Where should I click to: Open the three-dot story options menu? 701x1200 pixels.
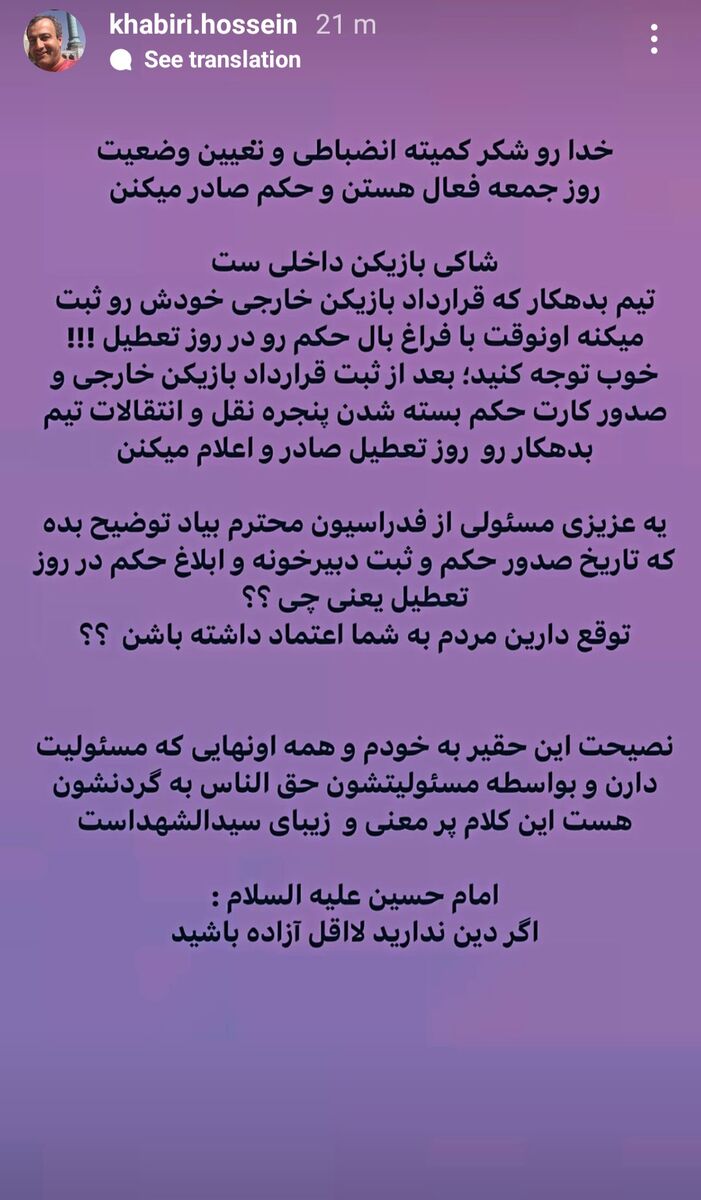(654, 40)
